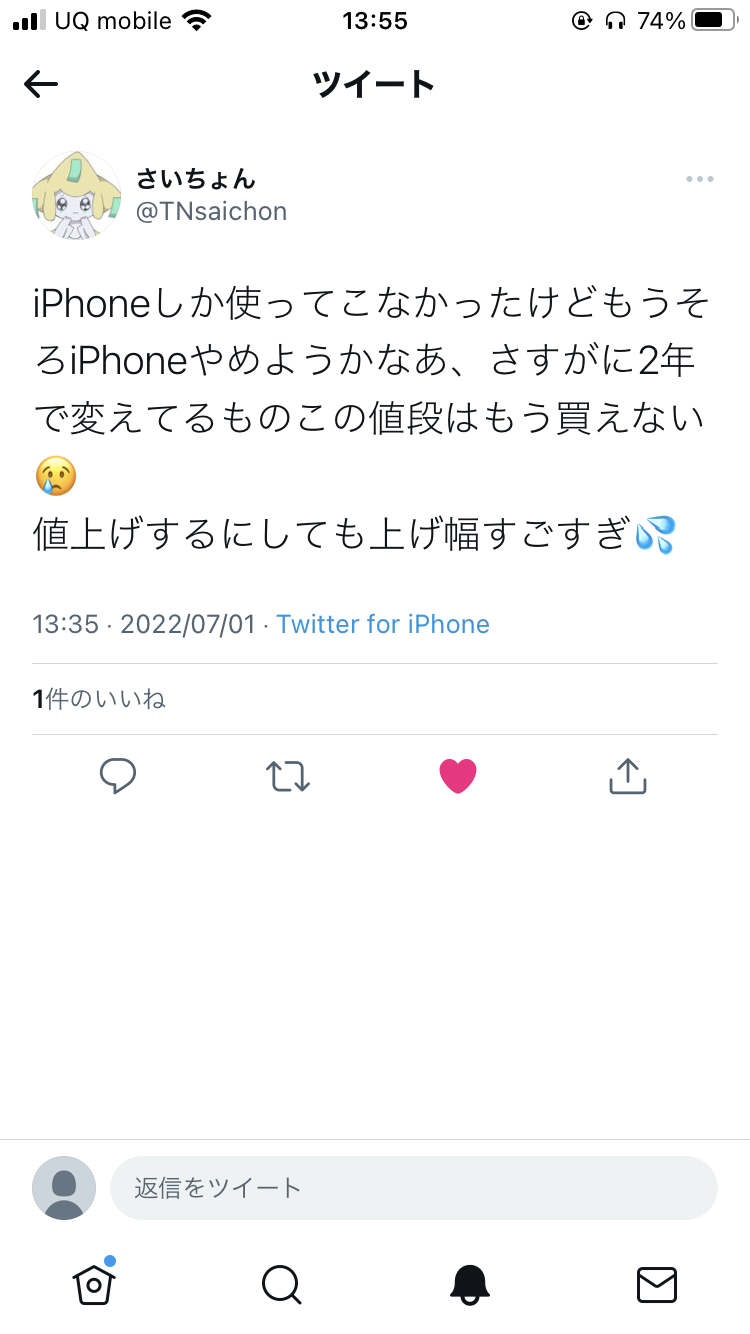Open the Notifications bell tab
The width and height of the screenshot is (750, 1334).
click(x=469, y=1284)
